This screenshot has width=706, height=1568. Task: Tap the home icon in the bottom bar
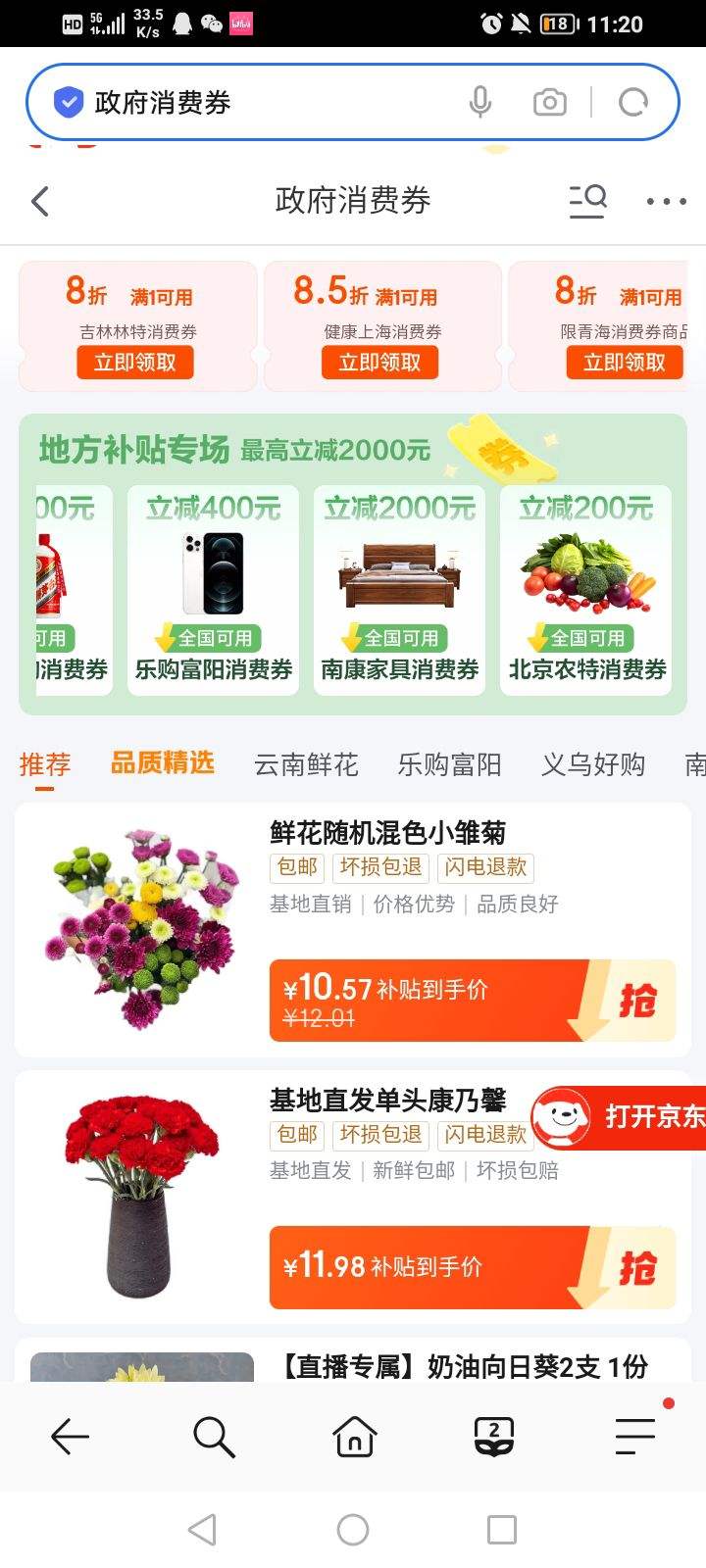[x=353, y=1437]
